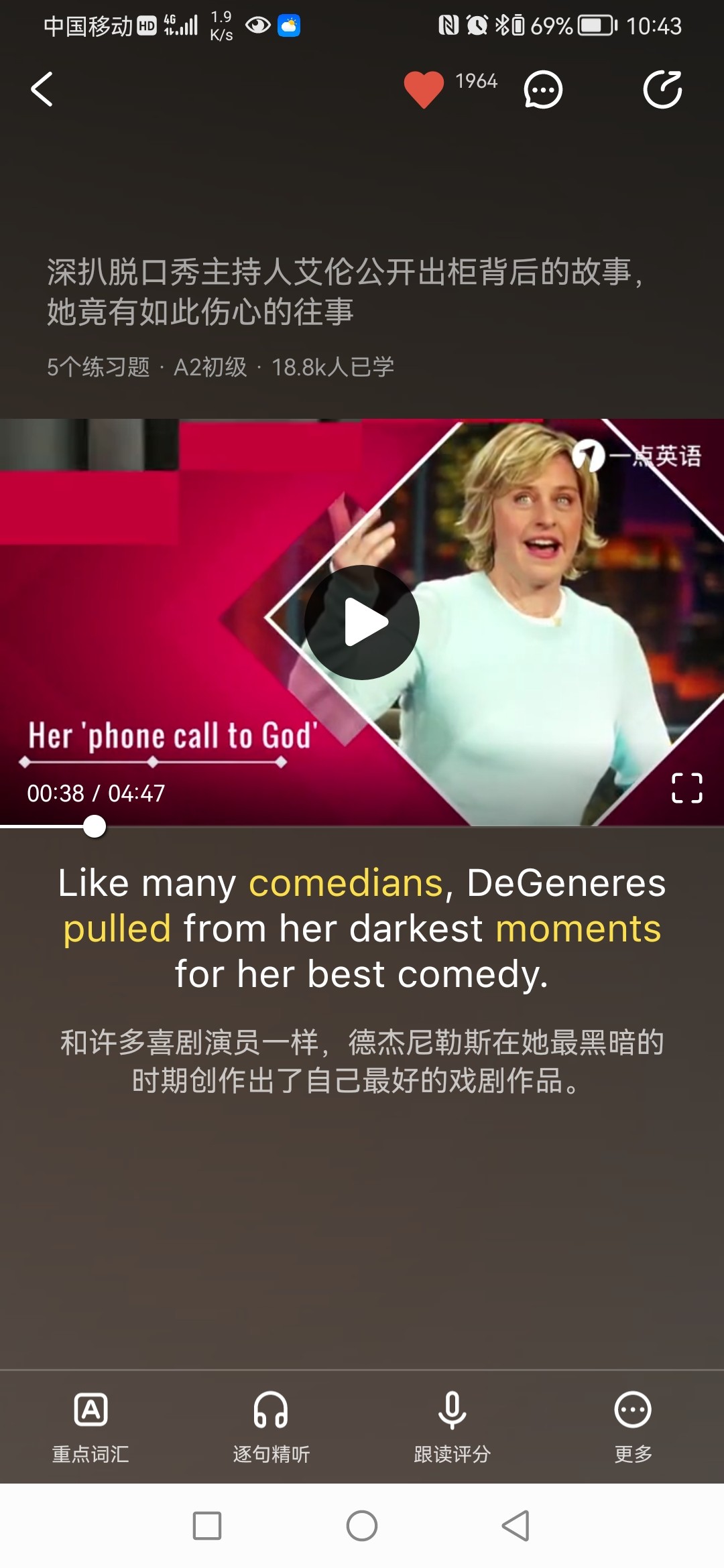This screenshot has width=724, height=1568.
Task: Open the comments bubble icon
Action: (542, 89)
